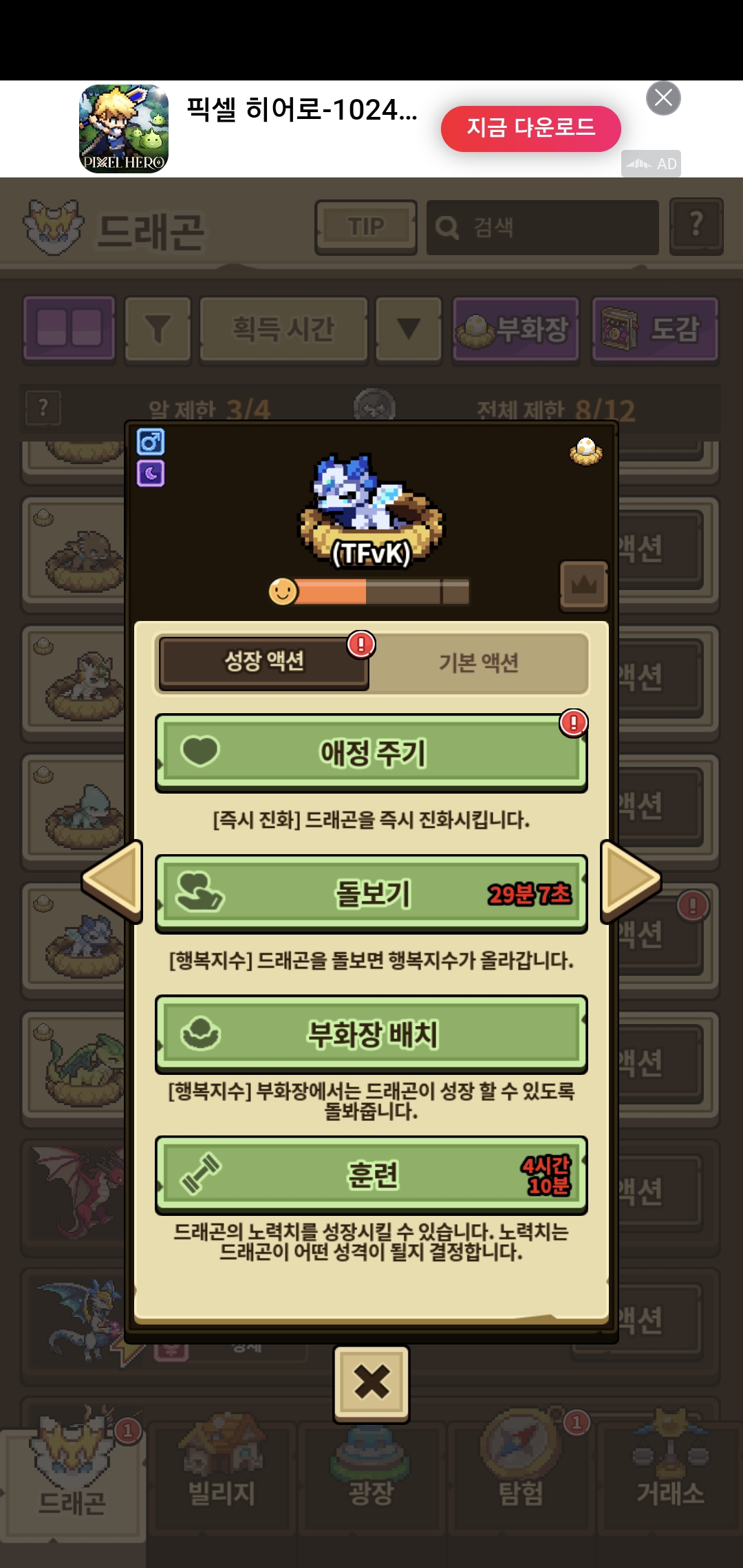Choose 부화장 배치 to place in hatchery
743x1568 pixels.
[x=371, y=1034]
